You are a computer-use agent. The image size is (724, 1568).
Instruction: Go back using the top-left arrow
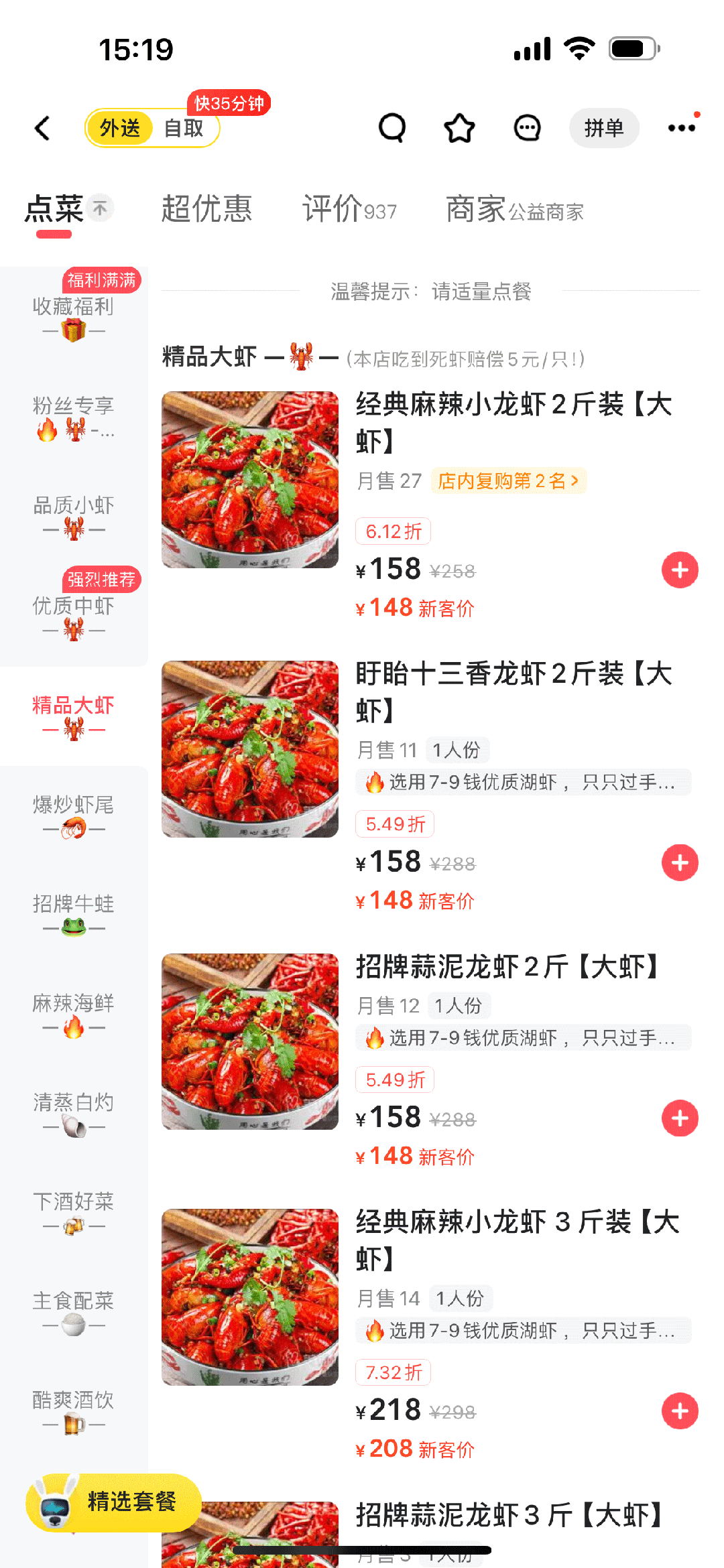point(43,128)
